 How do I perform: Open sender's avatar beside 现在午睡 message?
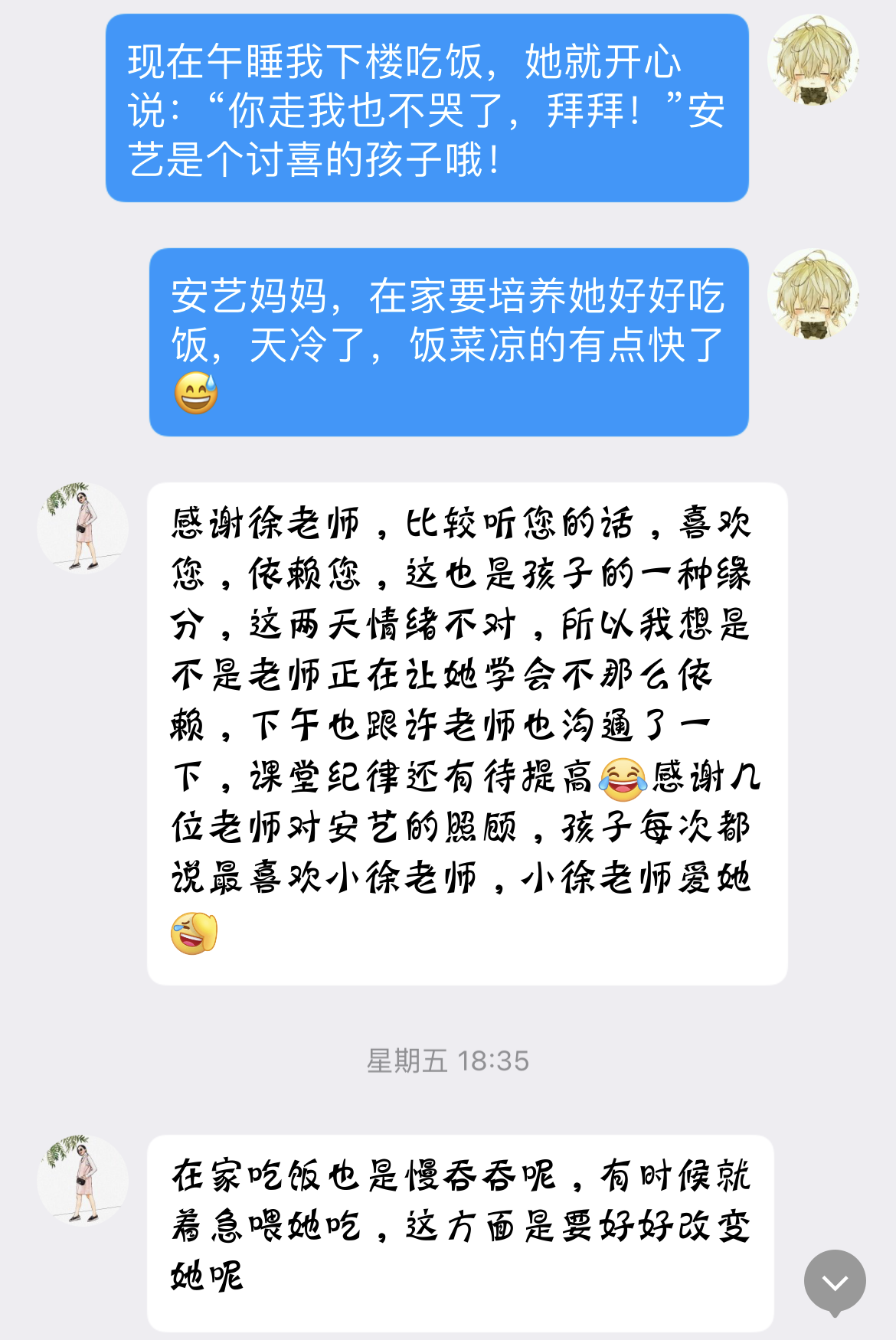click(813, 60)
